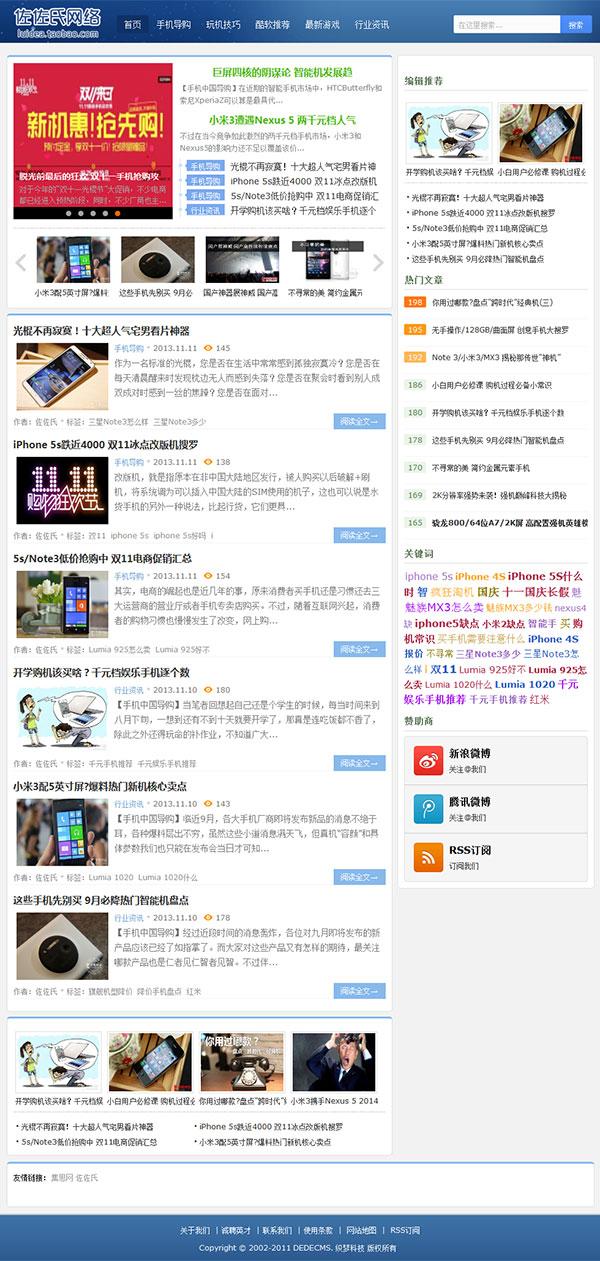Read full text of iPhone 5s跌近4000 article
Image resolution: width=600 pixels, height=1261 pixels.
tap(359, 535)
